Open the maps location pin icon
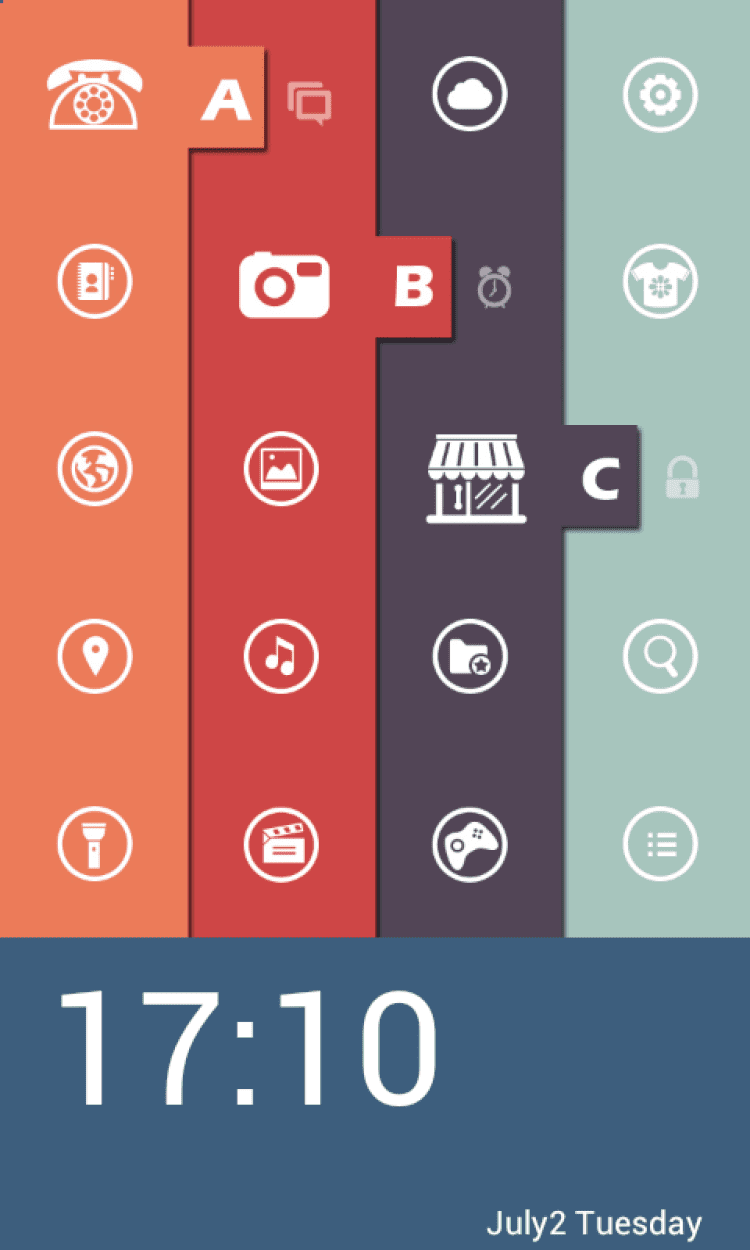The image size is (750, 1250). pyautogui.click(x=94, y=656)
